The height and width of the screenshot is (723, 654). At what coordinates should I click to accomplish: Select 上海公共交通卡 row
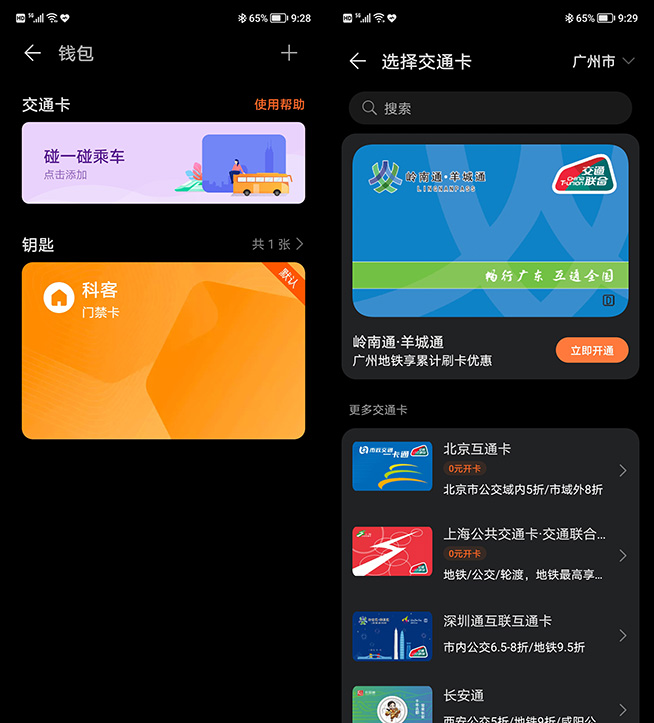coord(490,553)
